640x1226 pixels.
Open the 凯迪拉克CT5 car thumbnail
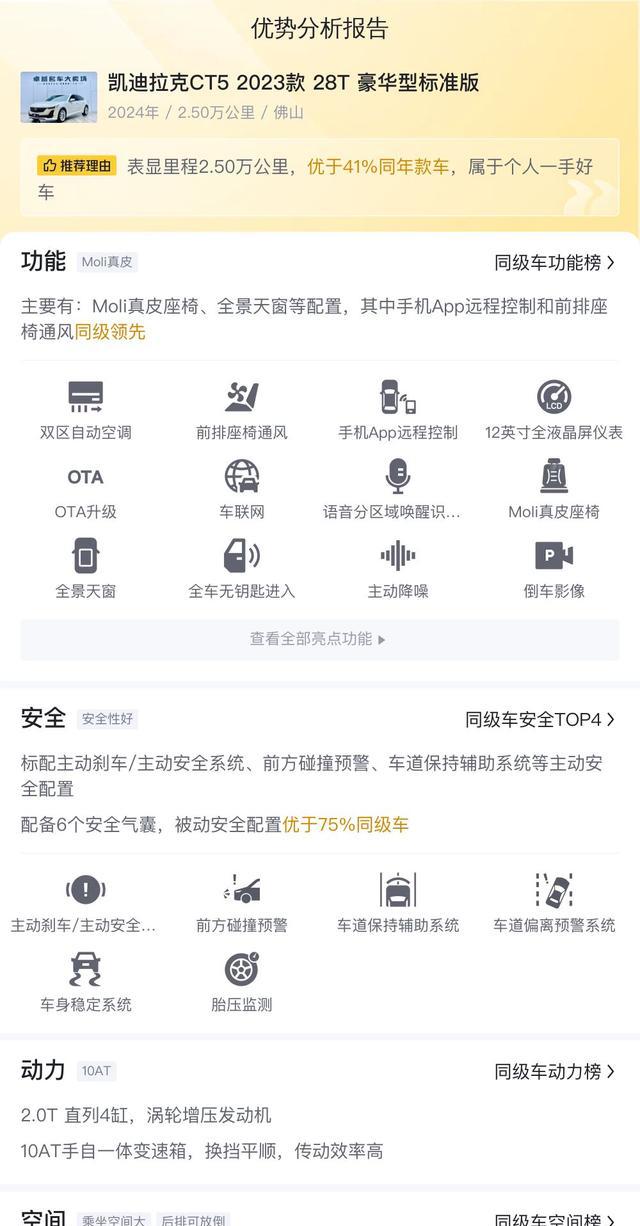[x=59, y=97]
